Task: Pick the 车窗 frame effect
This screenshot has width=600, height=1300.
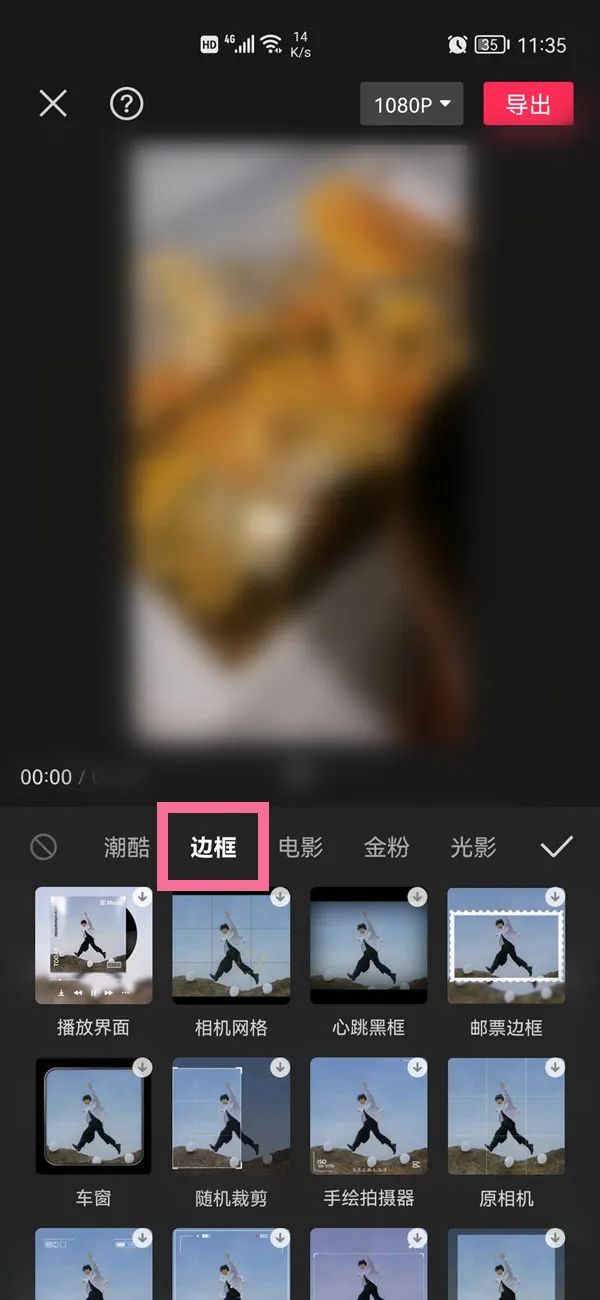Action: pyautogui.click(x=94, y=1115)
